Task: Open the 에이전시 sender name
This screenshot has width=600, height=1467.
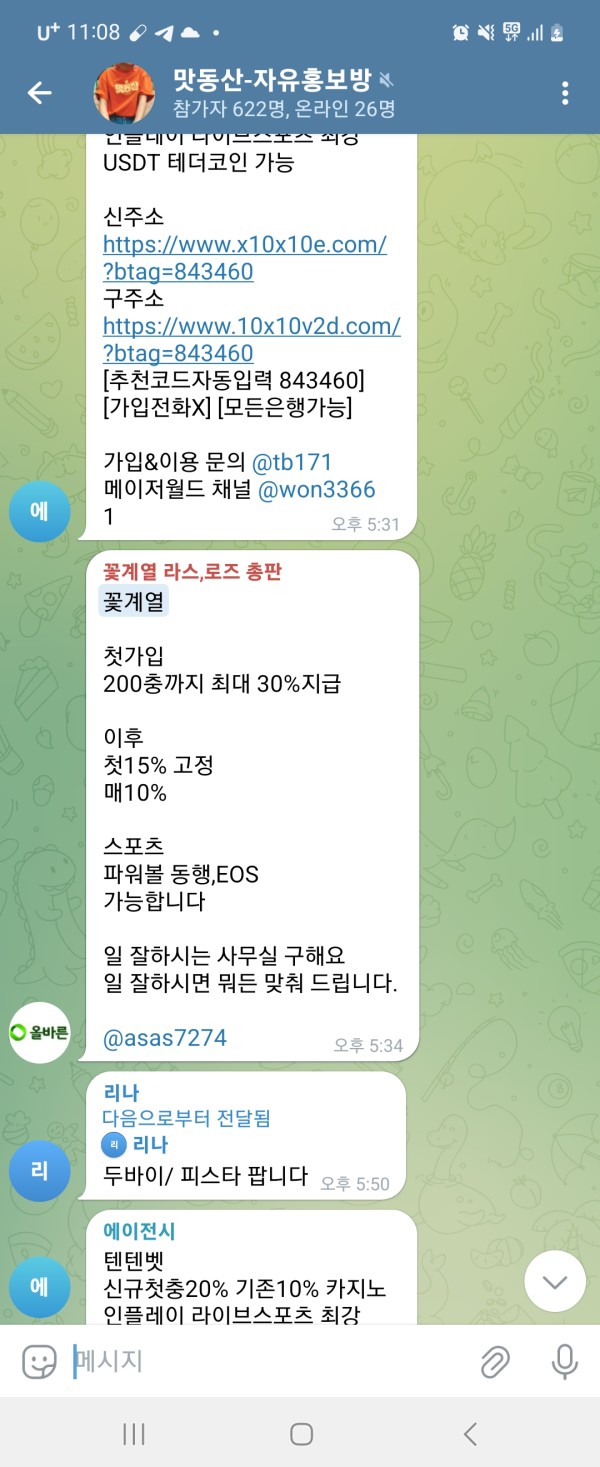Action: (139, 1231)
